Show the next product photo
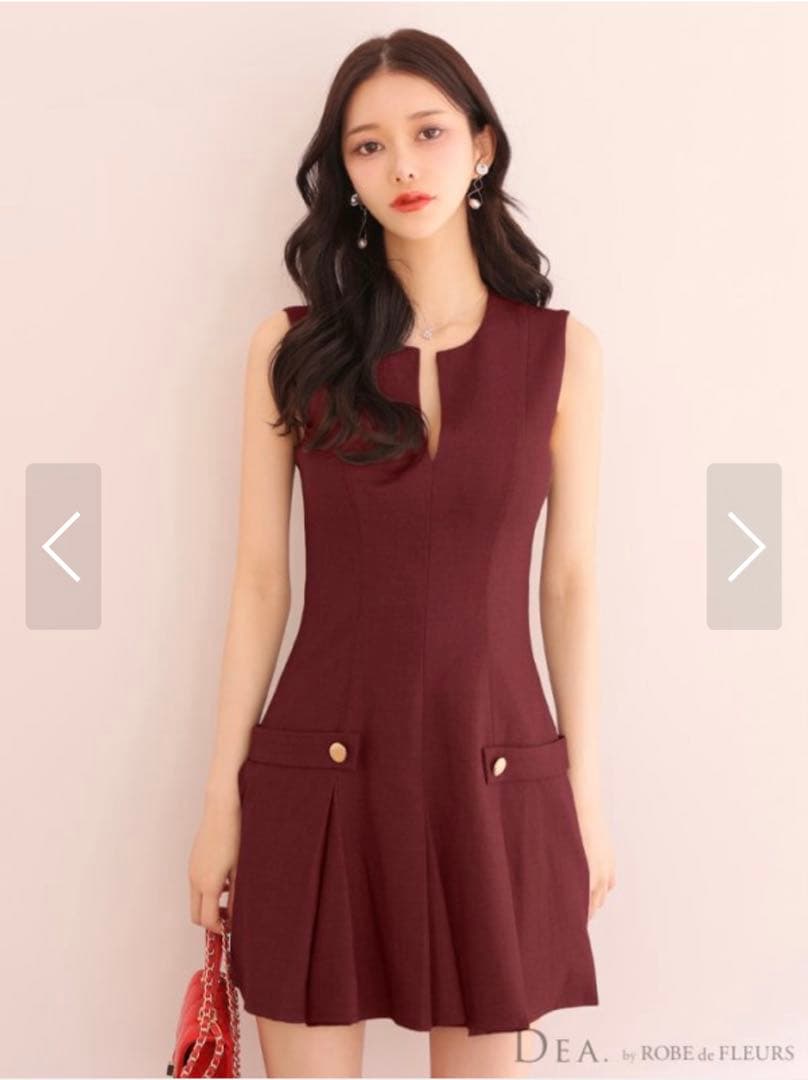808x1080 pixels. (x=744, y=546)
